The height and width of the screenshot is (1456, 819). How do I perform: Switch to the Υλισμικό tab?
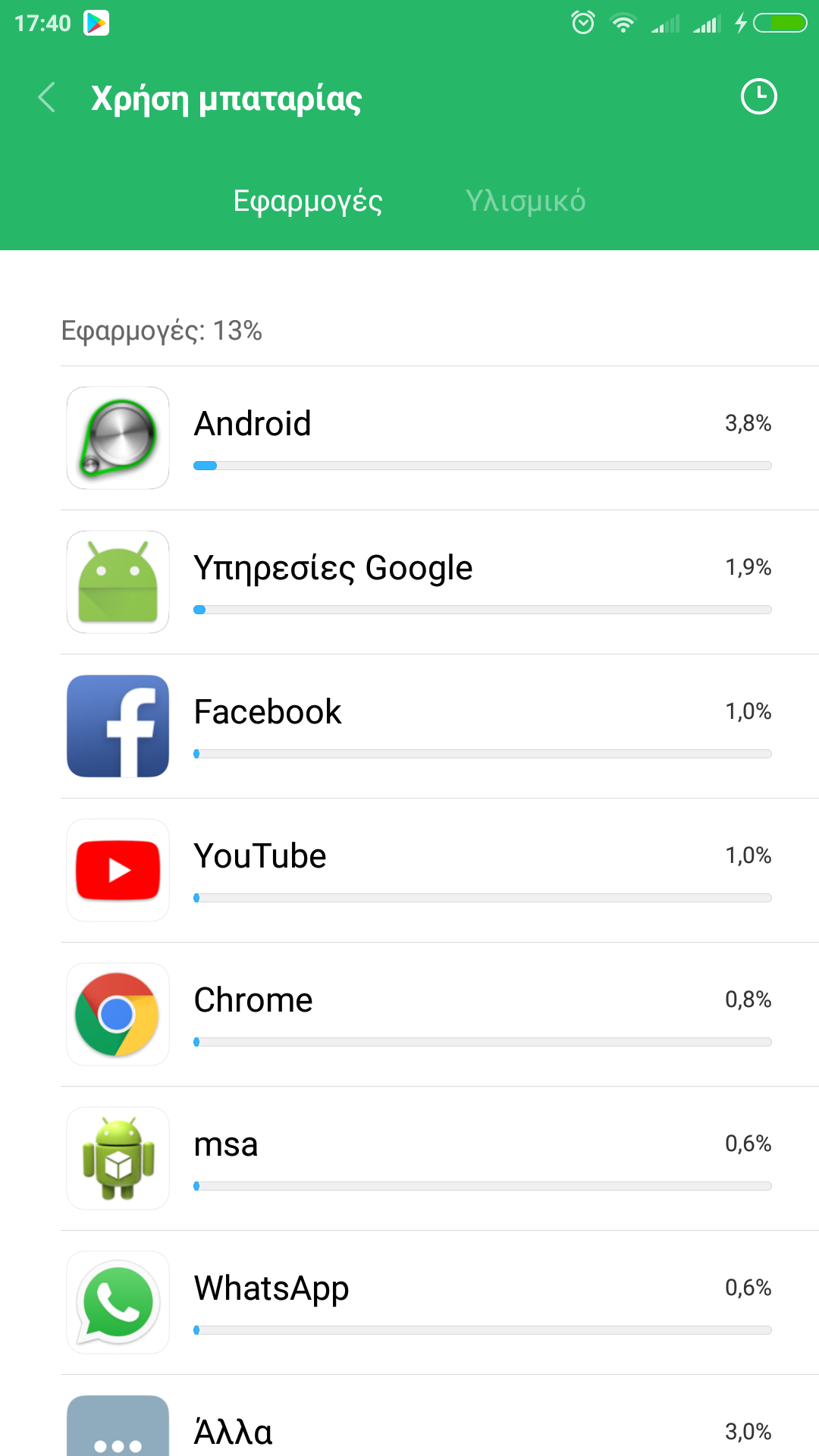point(525,201)
